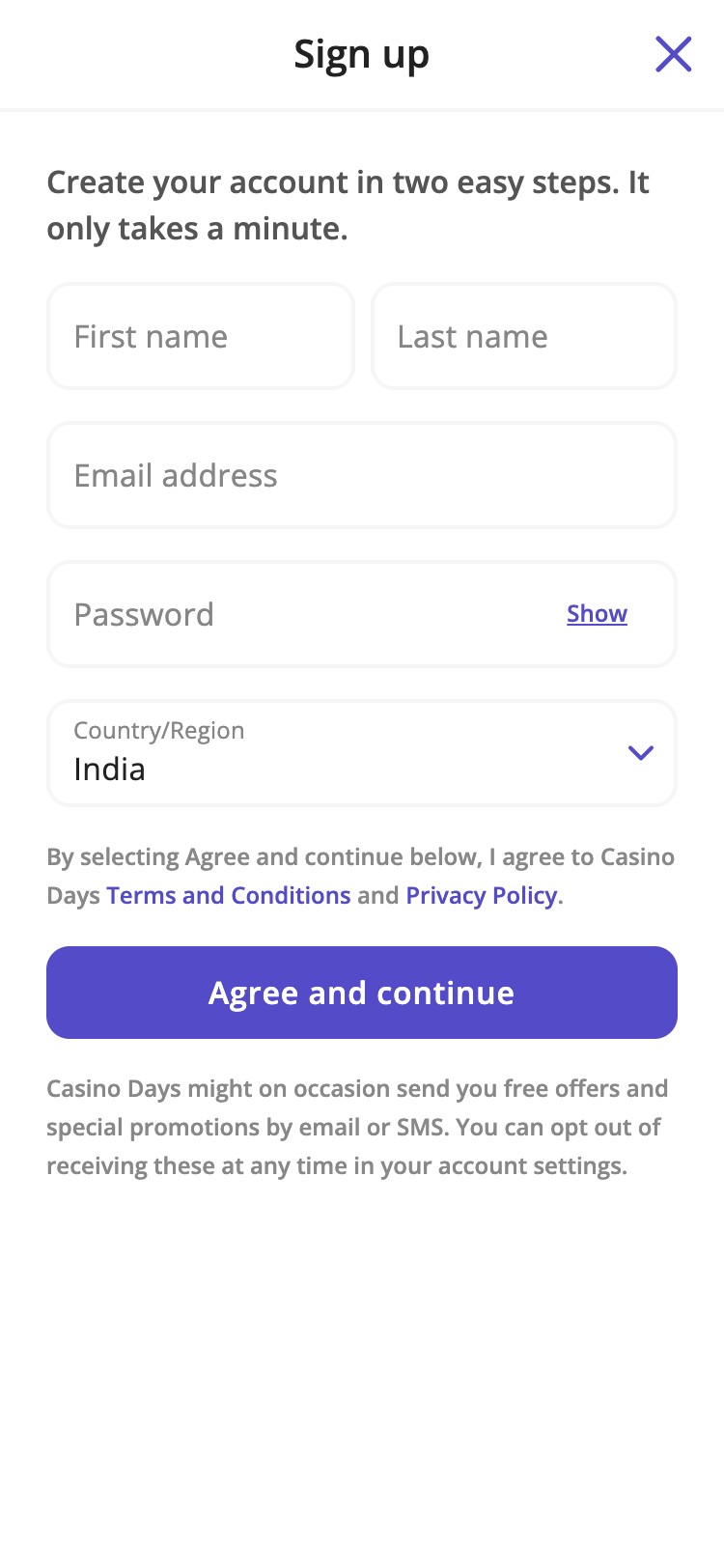Tap the First name field
This screenshot has height=1568, width=724.
(x=201, y=336)
